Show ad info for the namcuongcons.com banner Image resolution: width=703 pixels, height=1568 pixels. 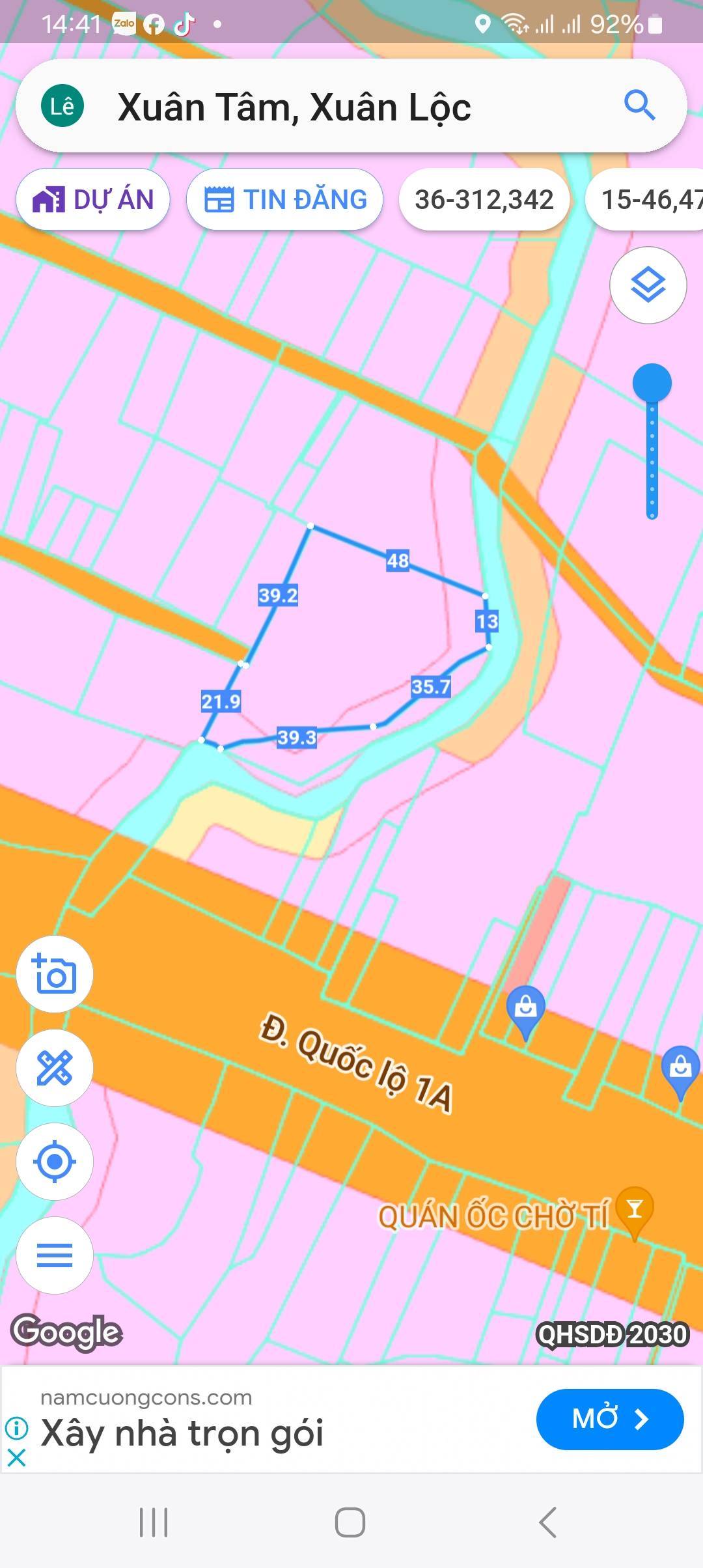tap(16, 1429)
